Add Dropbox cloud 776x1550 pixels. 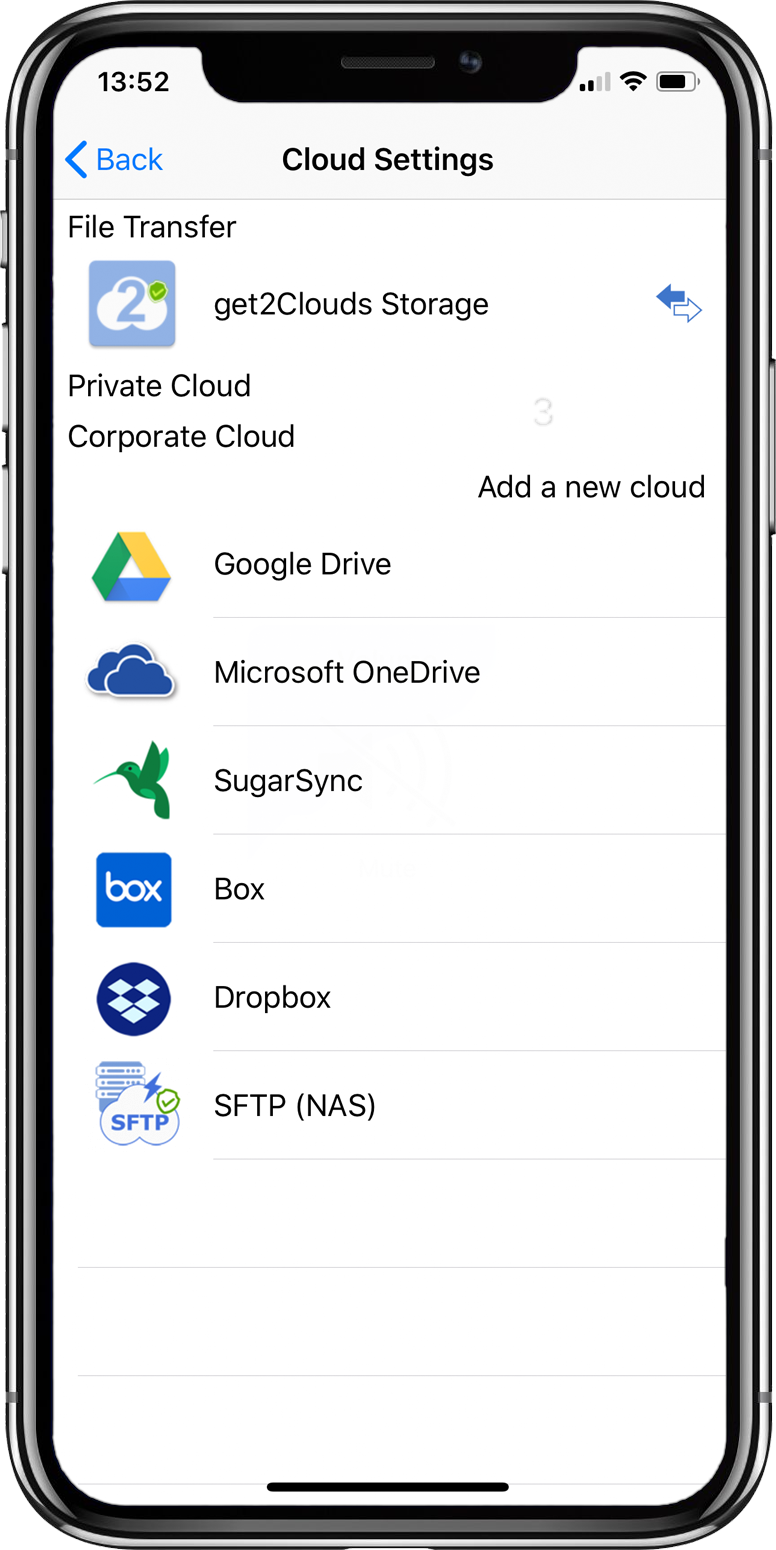coord(389,997)
